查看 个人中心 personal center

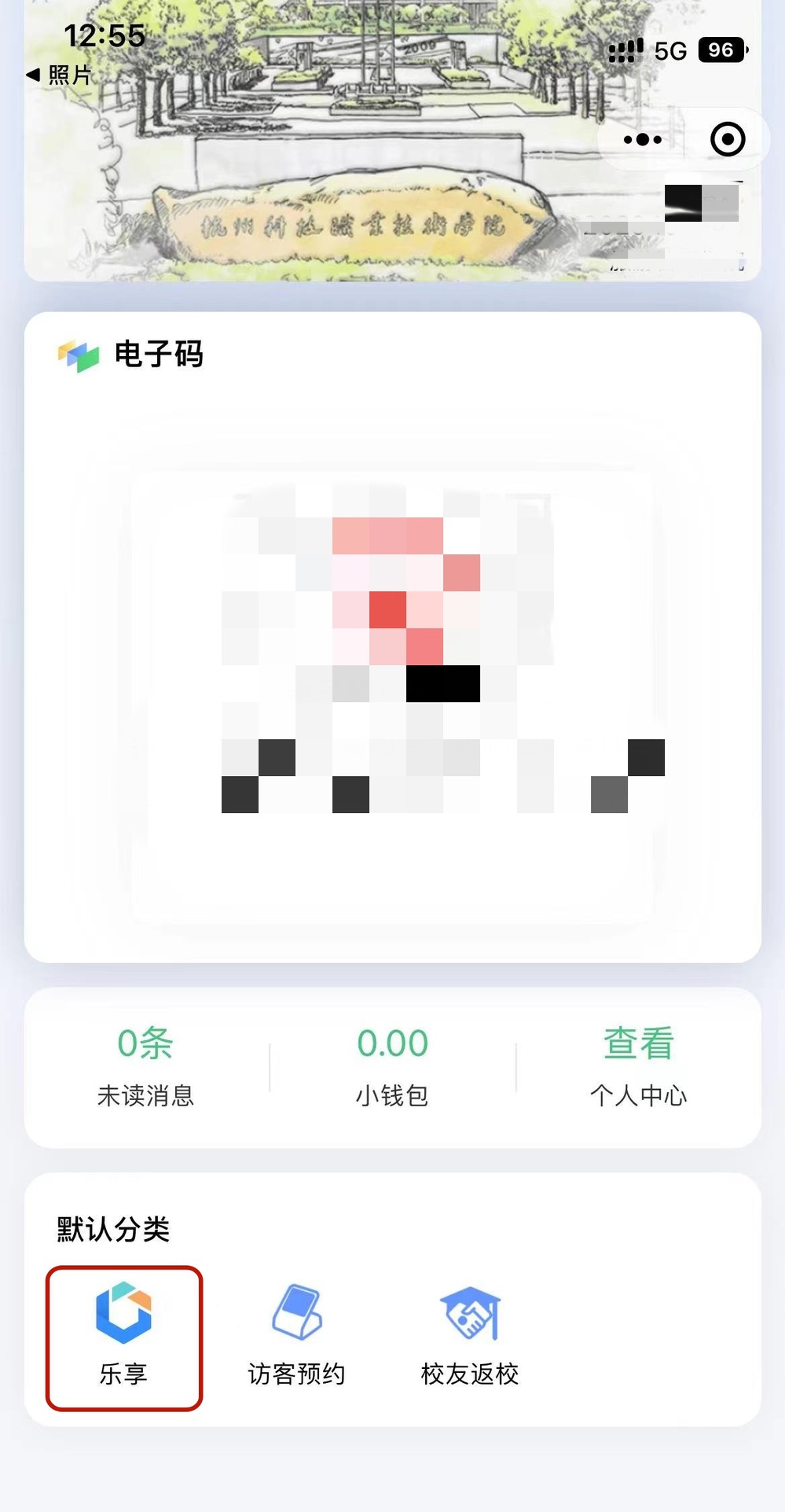pyautogui.click(x=638, y=1067)
